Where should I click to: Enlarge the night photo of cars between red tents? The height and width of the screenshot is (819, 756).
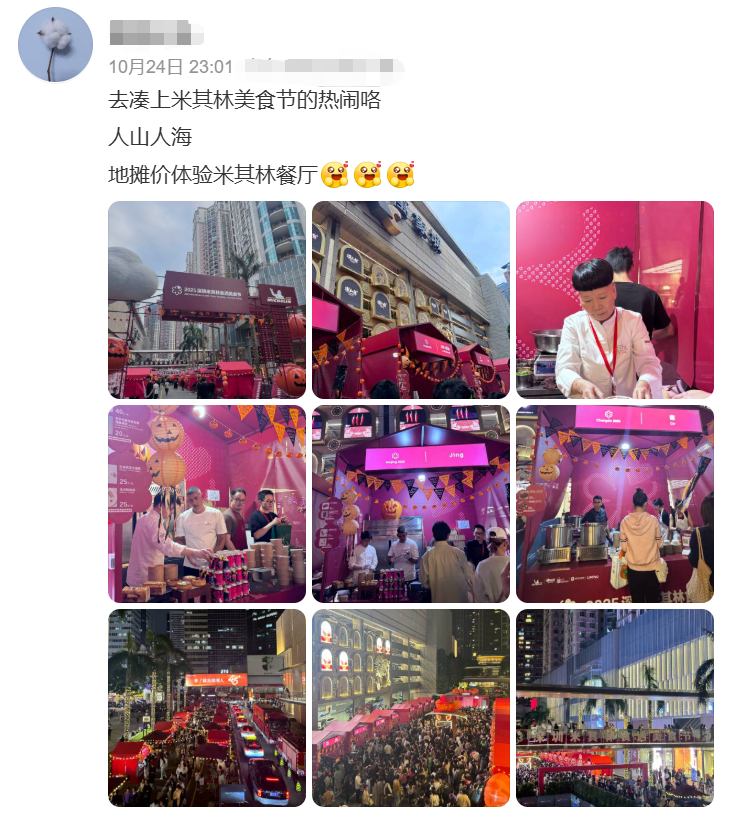coord(207,708)
